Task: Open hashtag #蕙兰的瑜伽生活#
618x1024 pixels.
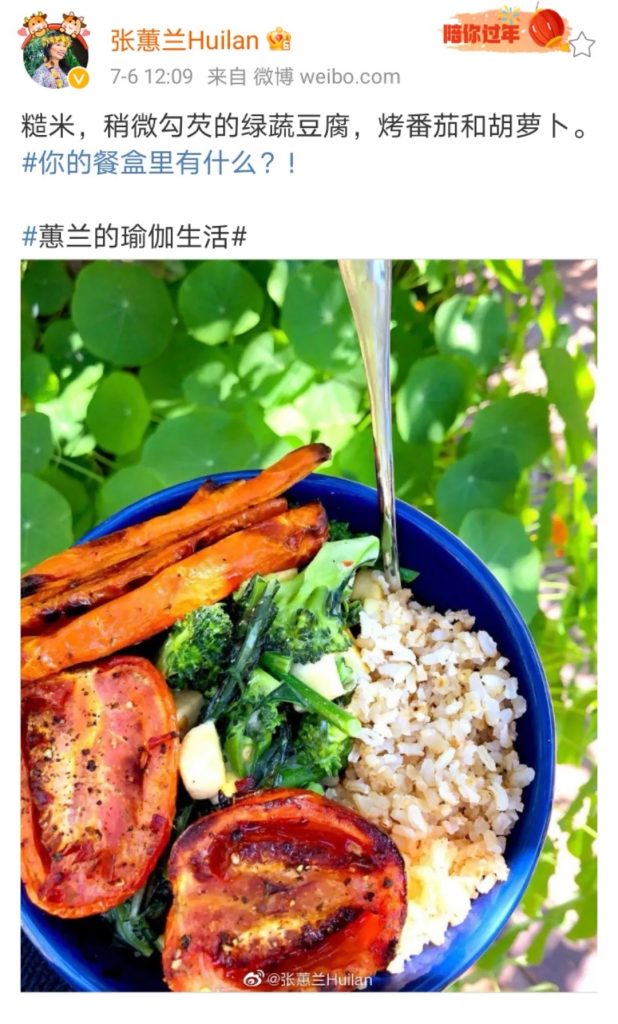Action: tap(134, 236)
